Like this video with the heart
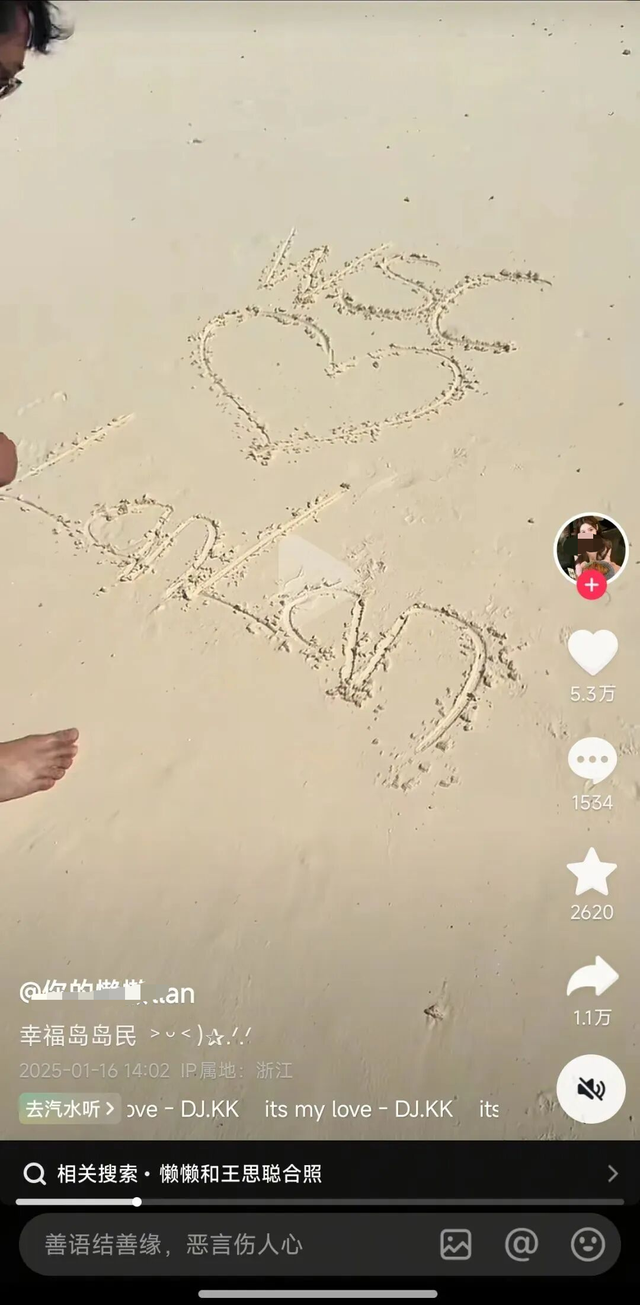This screenshot has height=1305, width=640. pyautogui.click(x=592, y=653)
